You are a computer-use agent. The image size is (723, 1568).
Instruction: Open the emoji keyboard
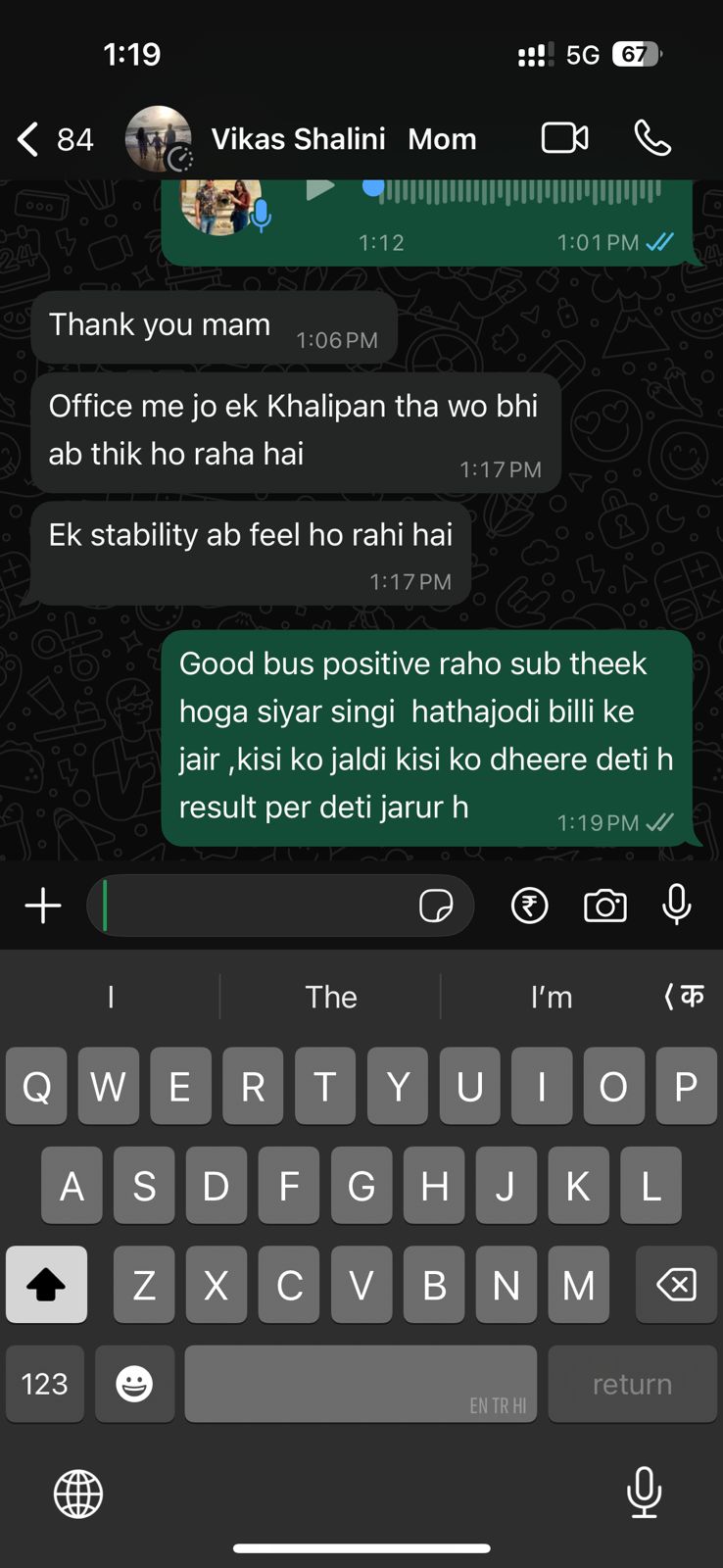click(x=134, y=1384)
